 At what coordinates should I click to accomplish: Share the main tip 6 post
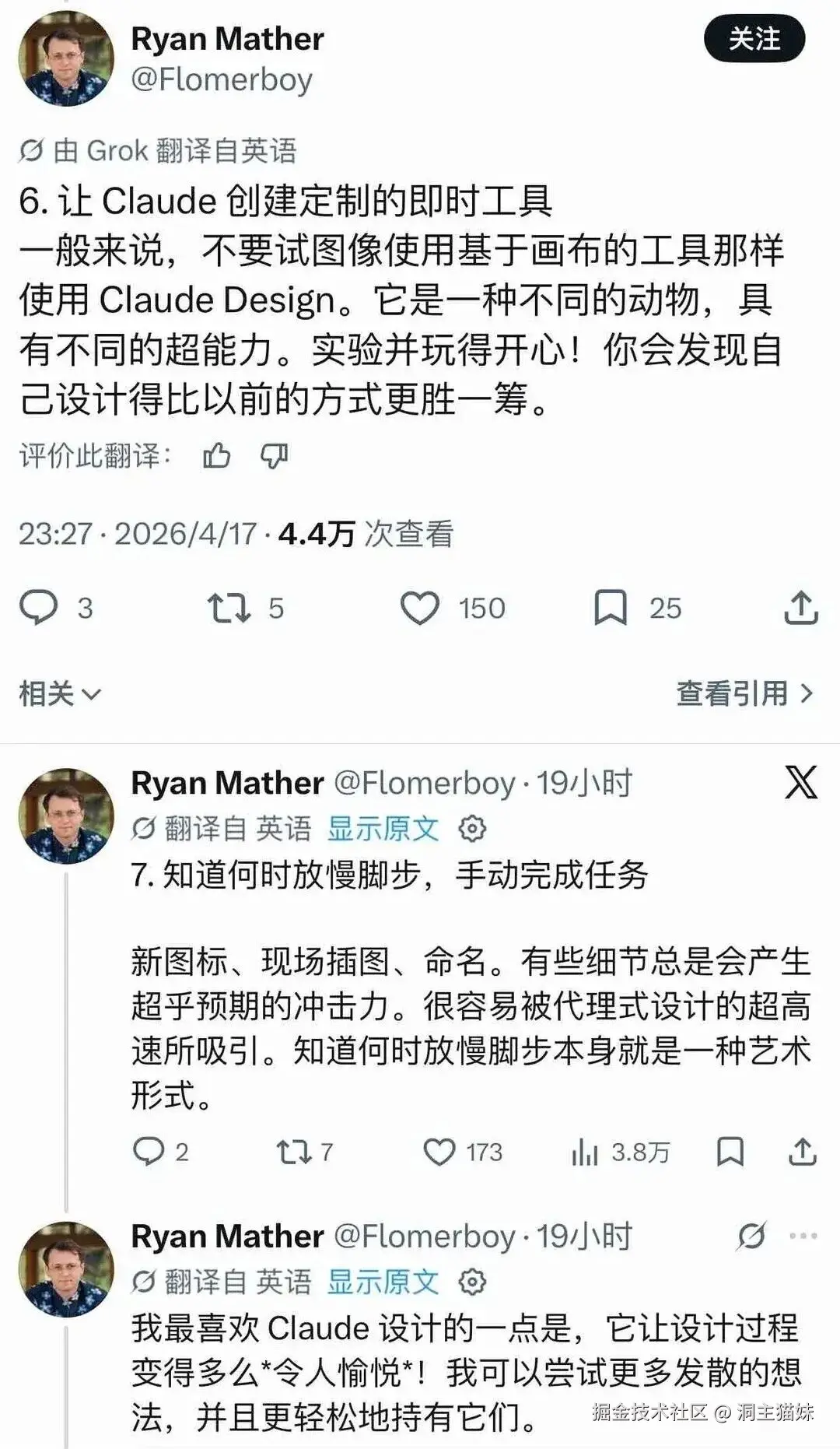(x=801, y=608)
